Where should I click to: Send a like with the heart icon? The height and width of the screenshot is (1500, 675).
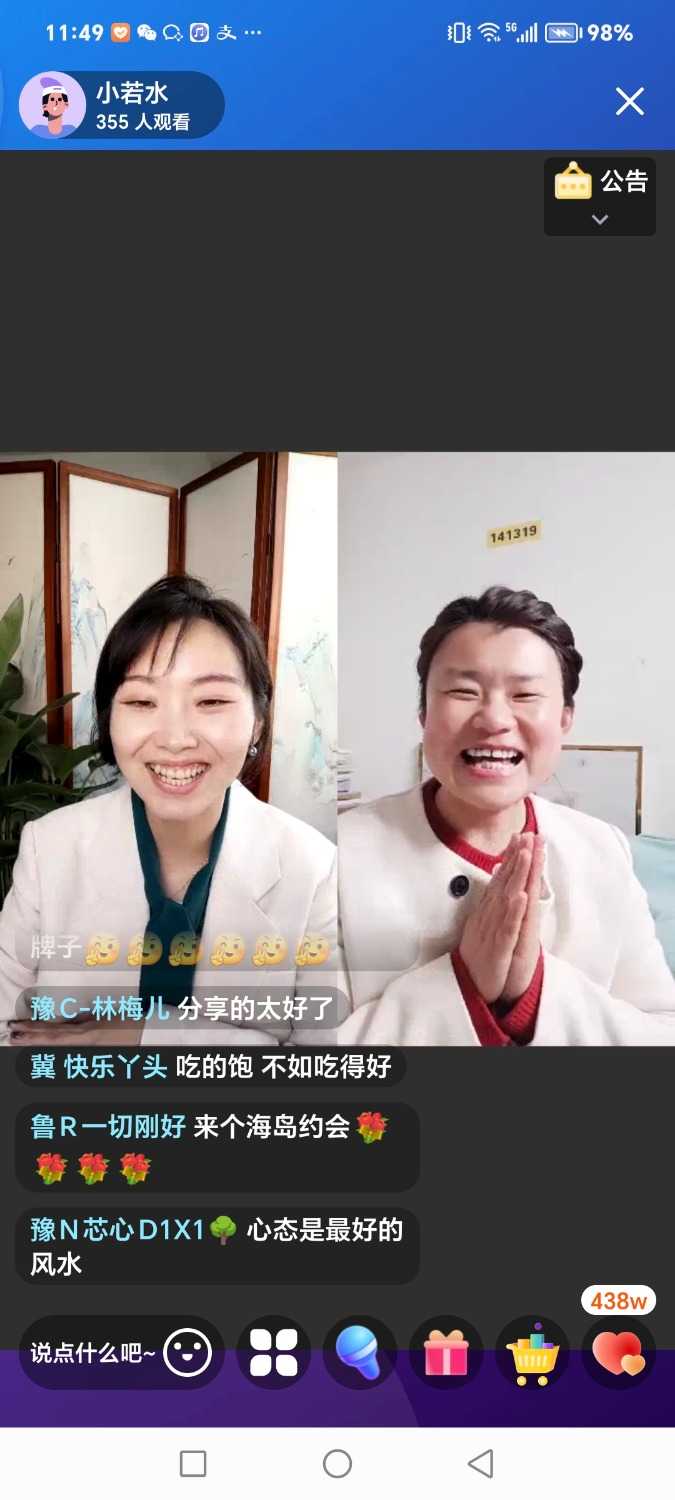tap(619, 1353)
